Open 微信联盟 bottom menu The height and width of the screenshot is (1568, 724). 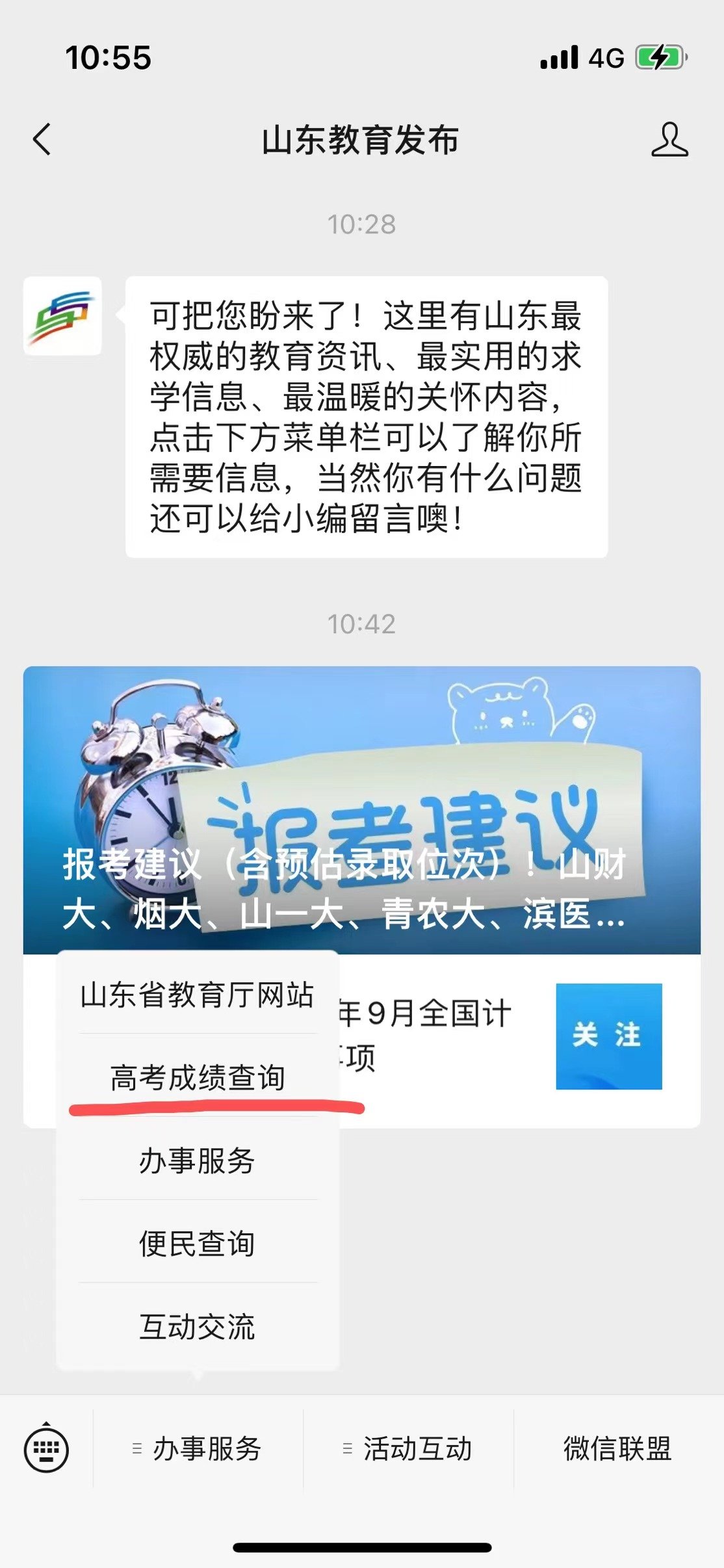tap(617, 1448)
